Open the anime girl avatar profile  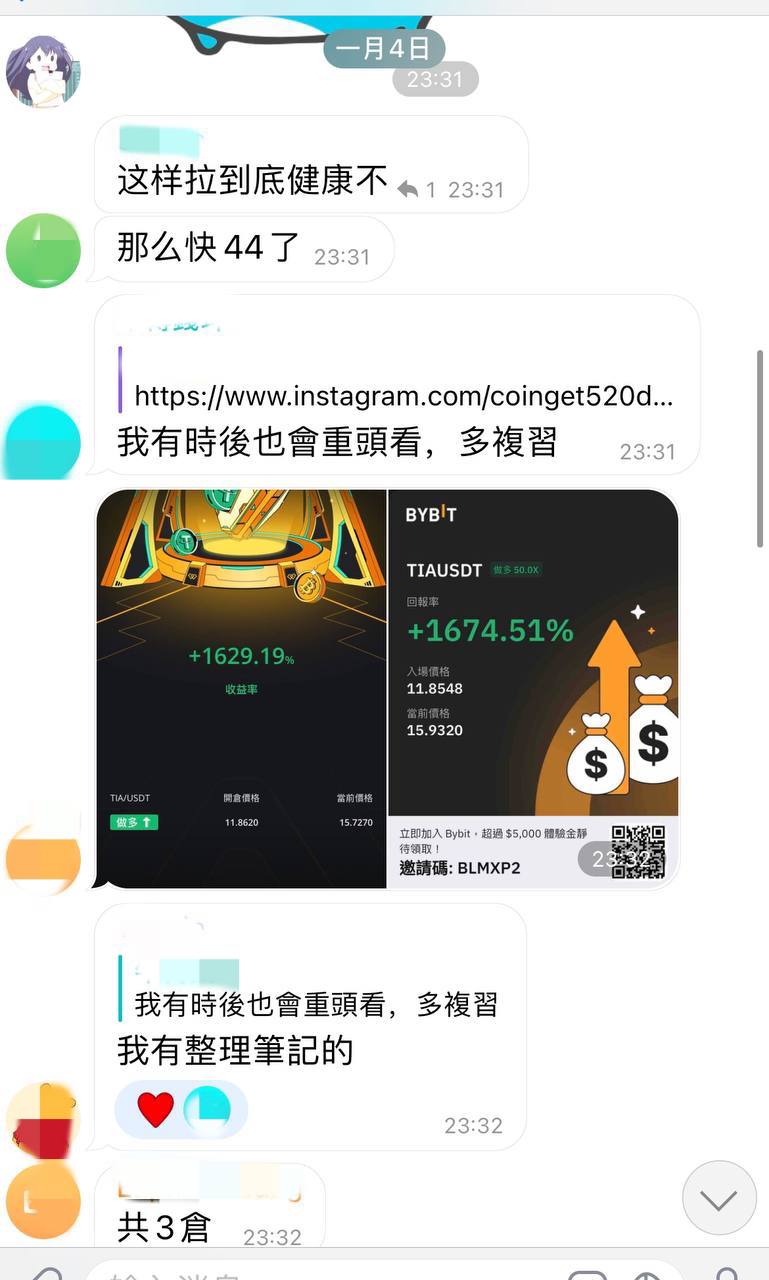pyautogui.click(x=43, y=72)
